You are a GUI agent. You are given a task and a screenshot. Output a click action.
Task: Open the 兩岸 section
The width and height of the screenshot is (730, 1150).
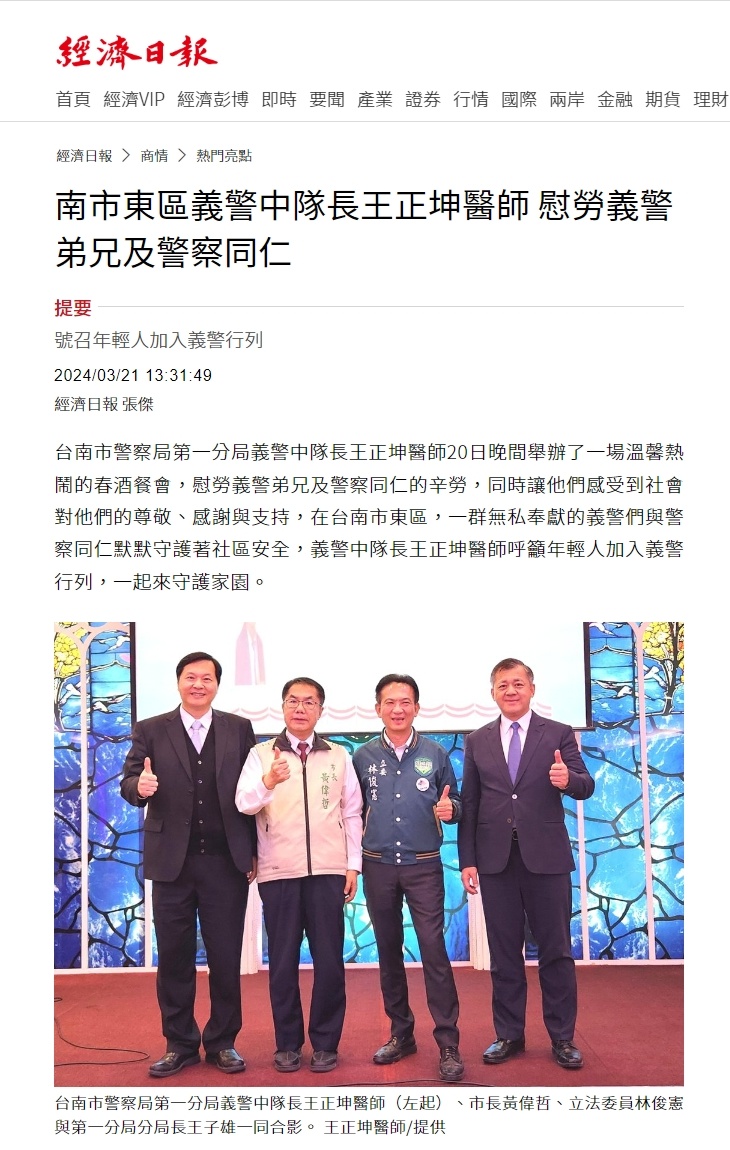pos(567,99)
